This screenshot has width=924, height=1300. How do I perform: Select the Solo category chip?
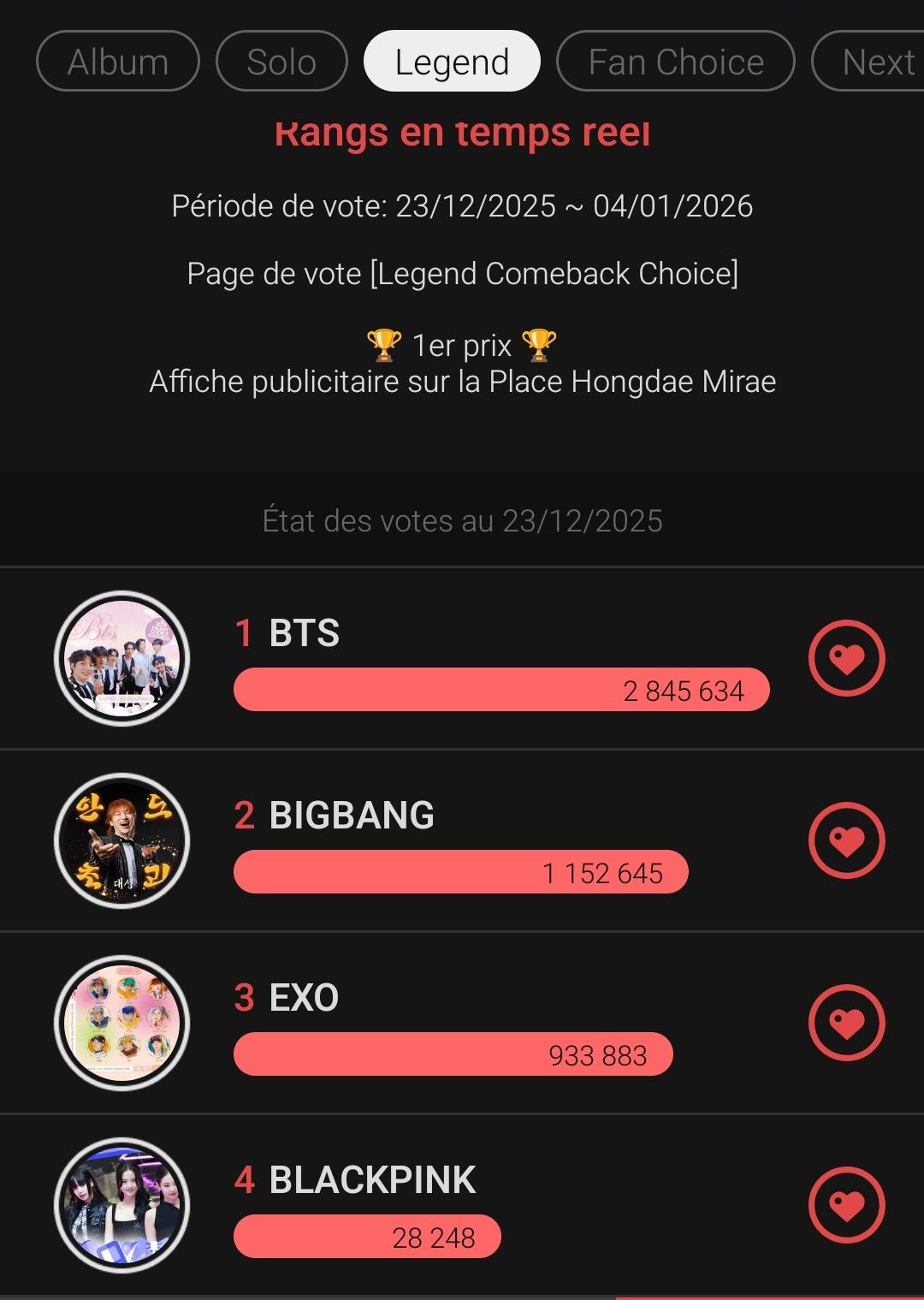281,62
